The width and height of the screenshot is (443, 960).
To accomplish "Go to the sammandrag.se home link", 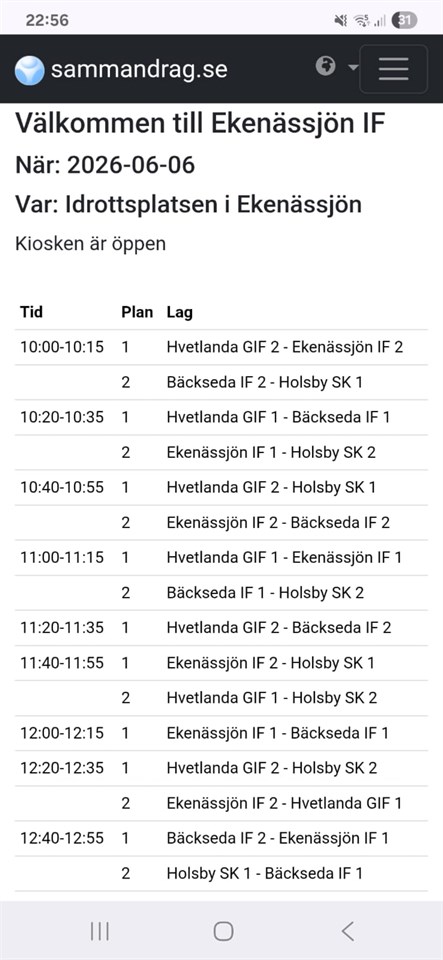I will pos(121,70).
